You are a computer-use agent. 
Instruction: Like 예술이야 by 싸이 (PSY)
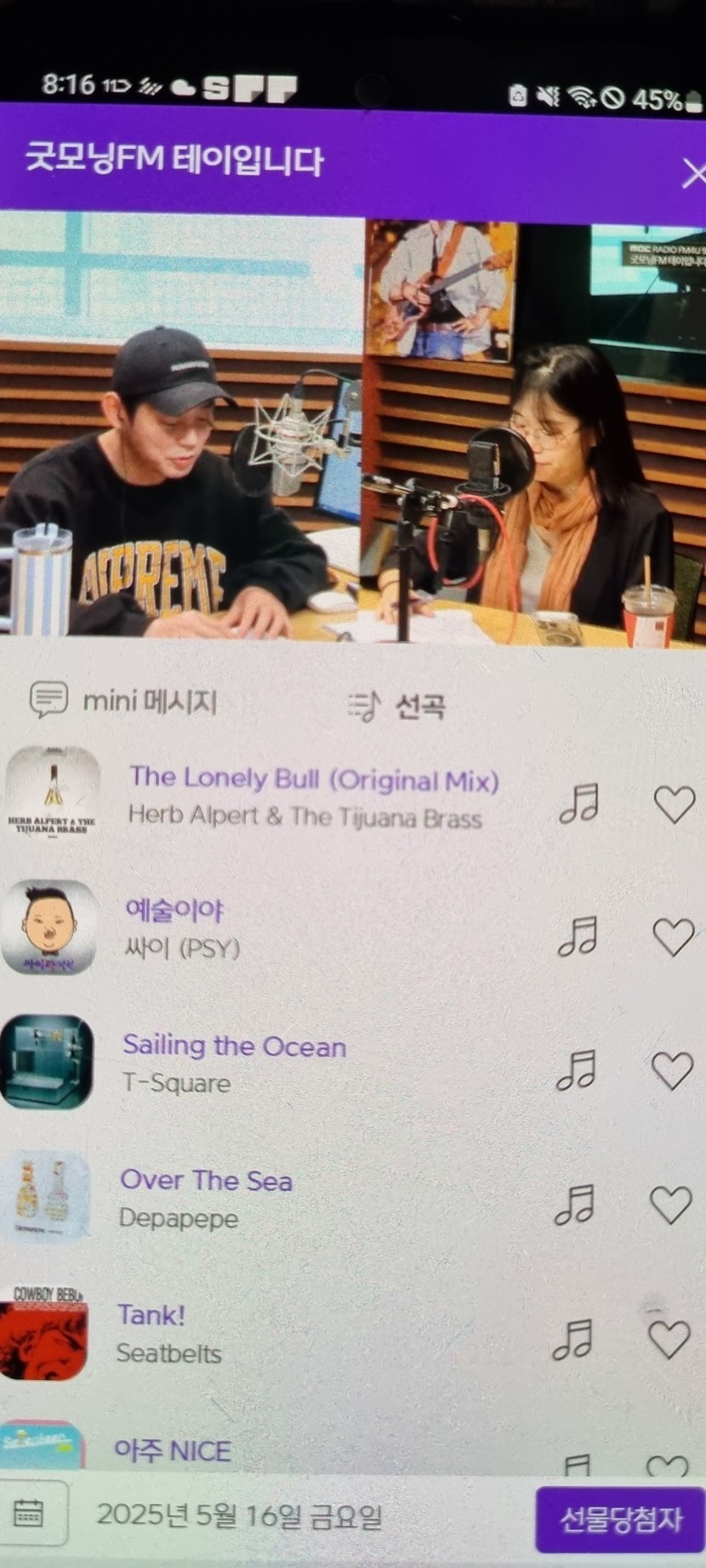(x=673, y=937)
